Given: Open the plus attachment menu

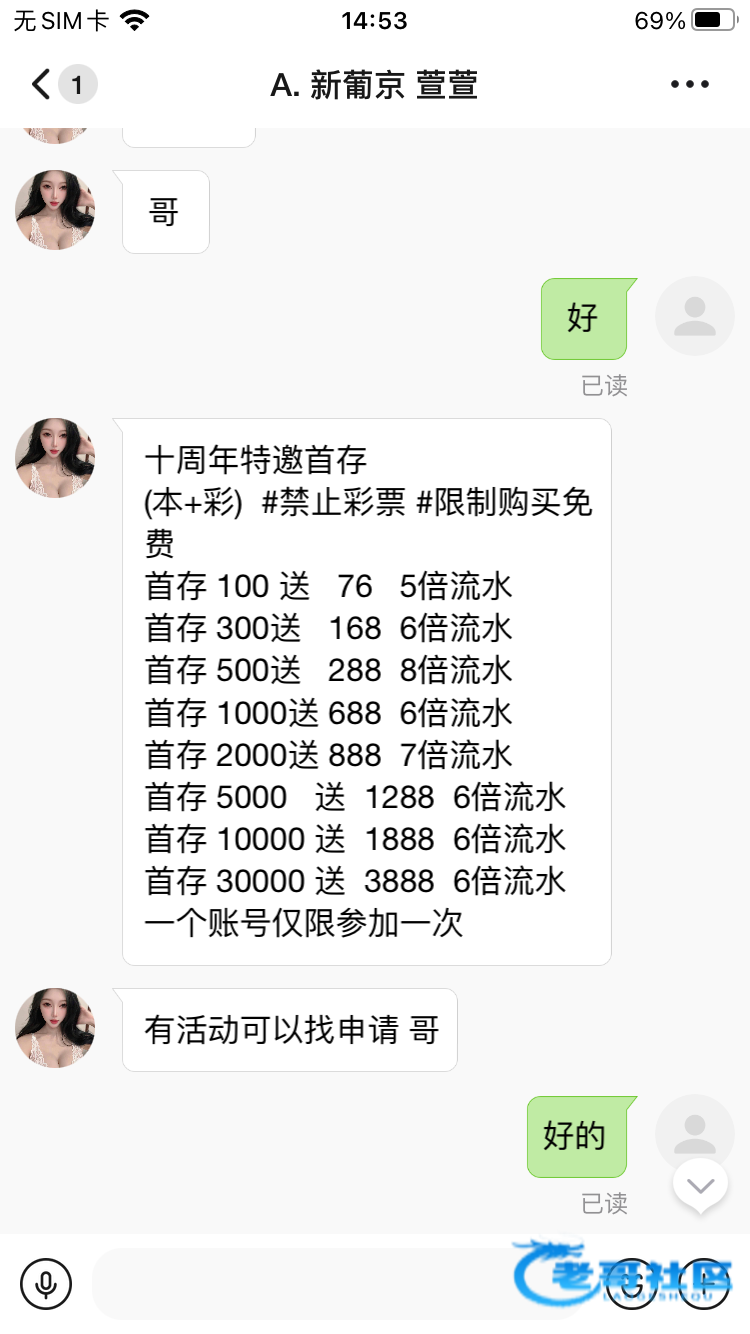Looking at the screenshot, I should pyautogui.click(x=705, y=1283).
